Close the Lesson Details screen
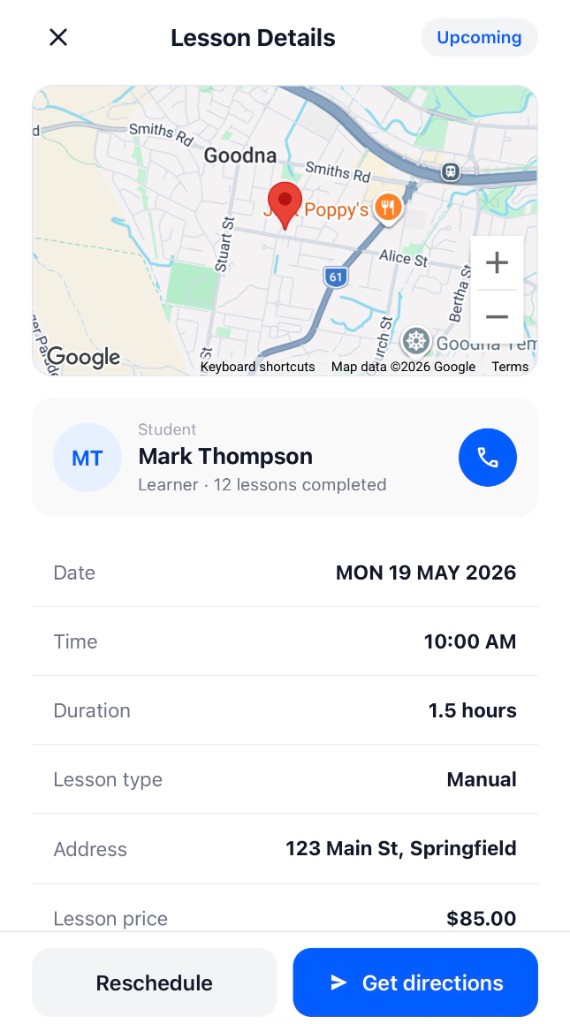Image resolution: width=570 pixels, height=1024 pixels. point(58,38)
